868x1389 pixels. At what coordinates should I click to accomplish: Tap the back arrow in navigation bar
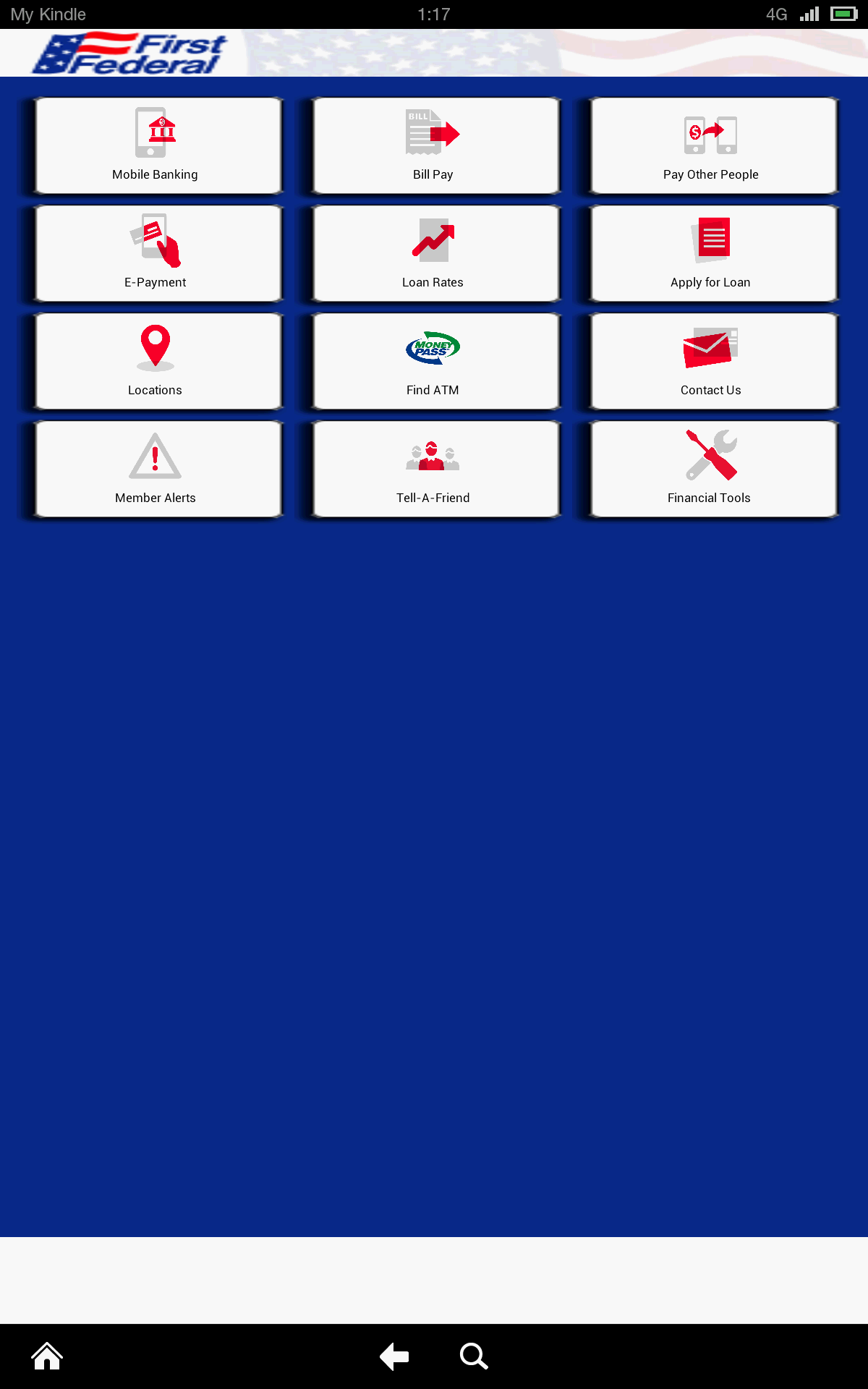coord(395,1356)
